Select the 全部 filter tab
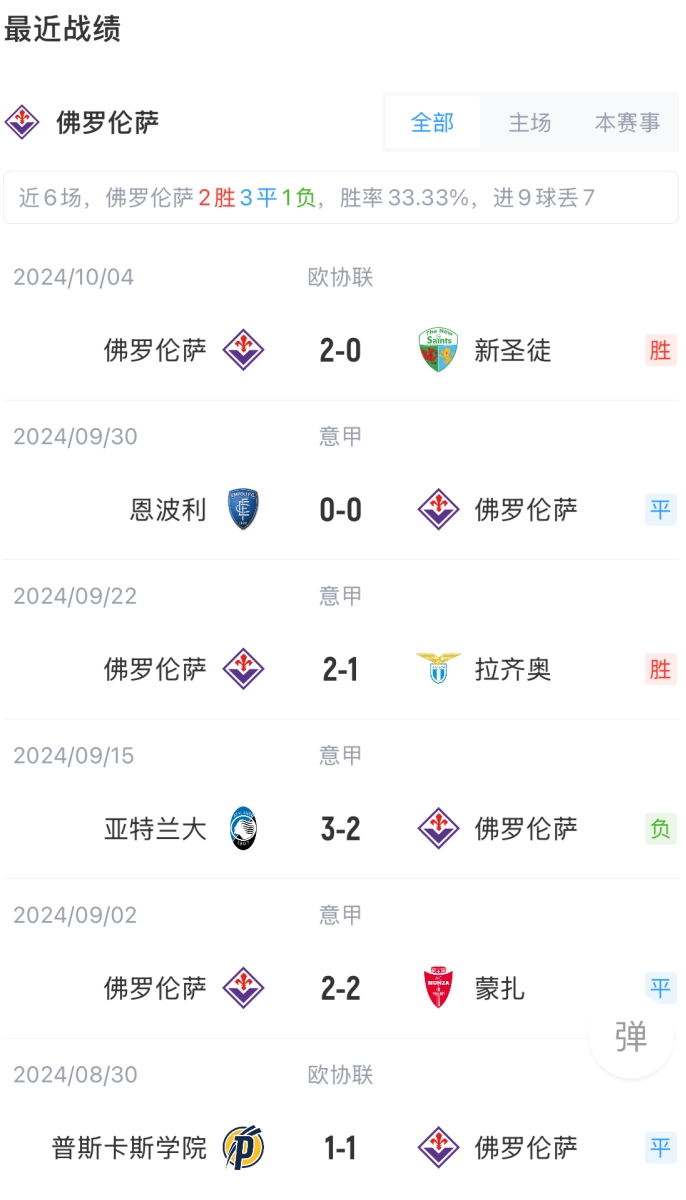The height and width of the screenshot is (1200, 686). (x=432, y=123)
